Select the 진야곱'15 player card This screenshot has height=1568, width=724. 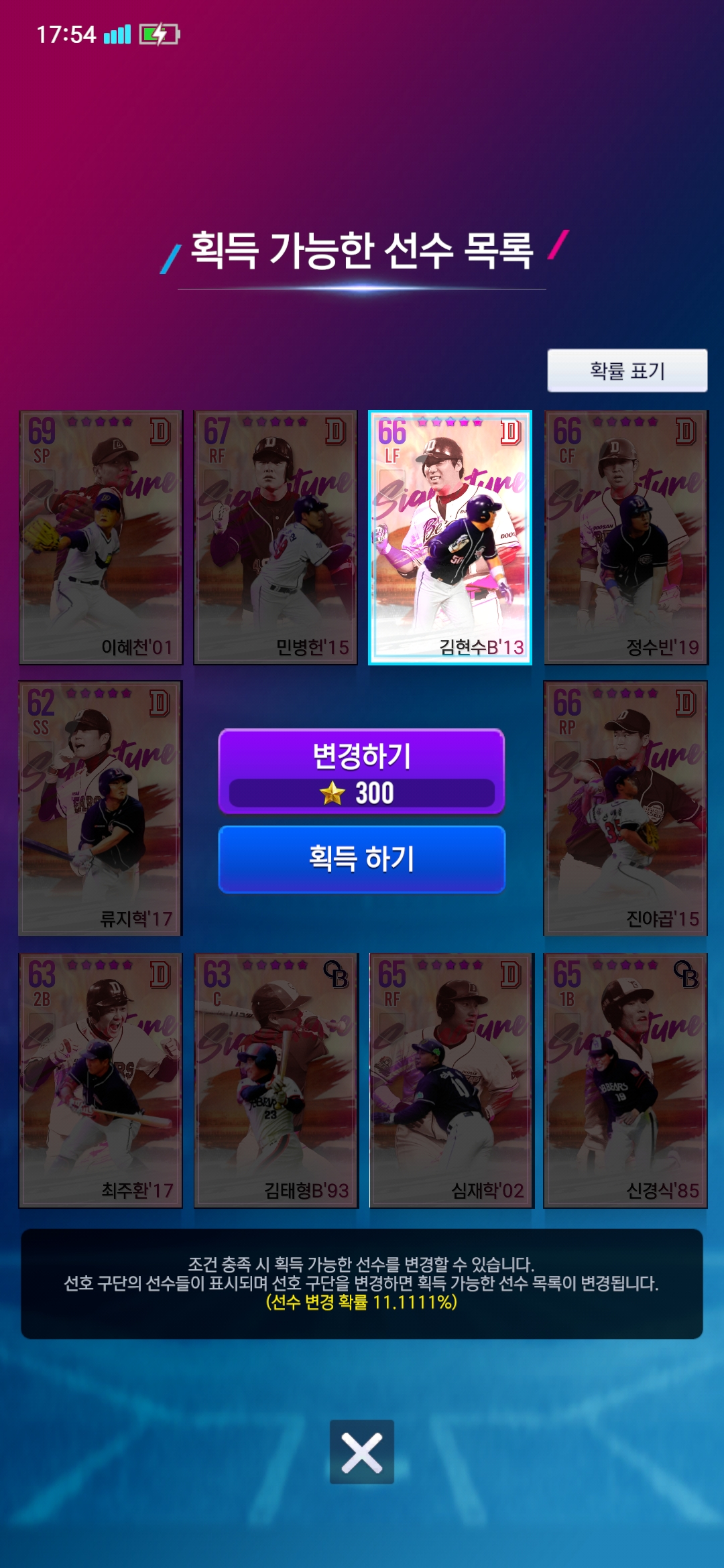pos(625,808)
